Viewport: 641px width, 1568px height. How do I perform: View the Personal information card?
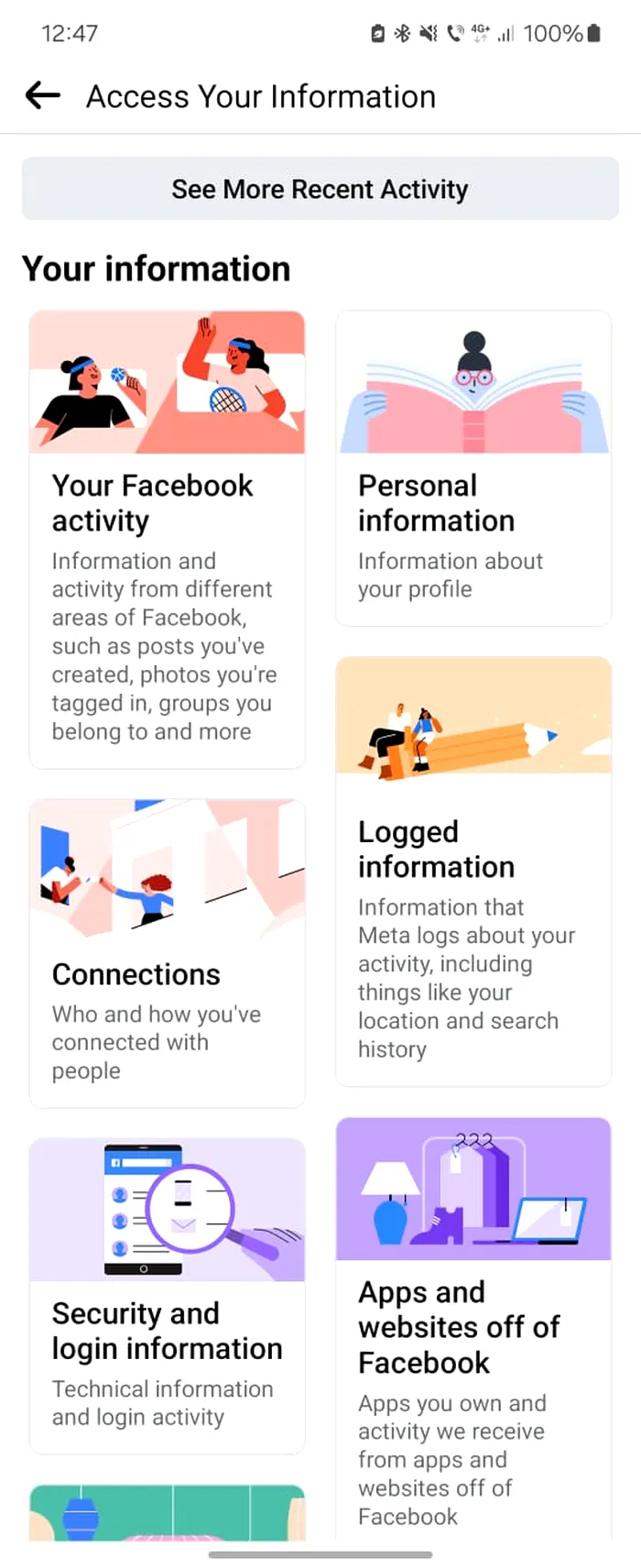pyautogui.click(x=473, y=468)
